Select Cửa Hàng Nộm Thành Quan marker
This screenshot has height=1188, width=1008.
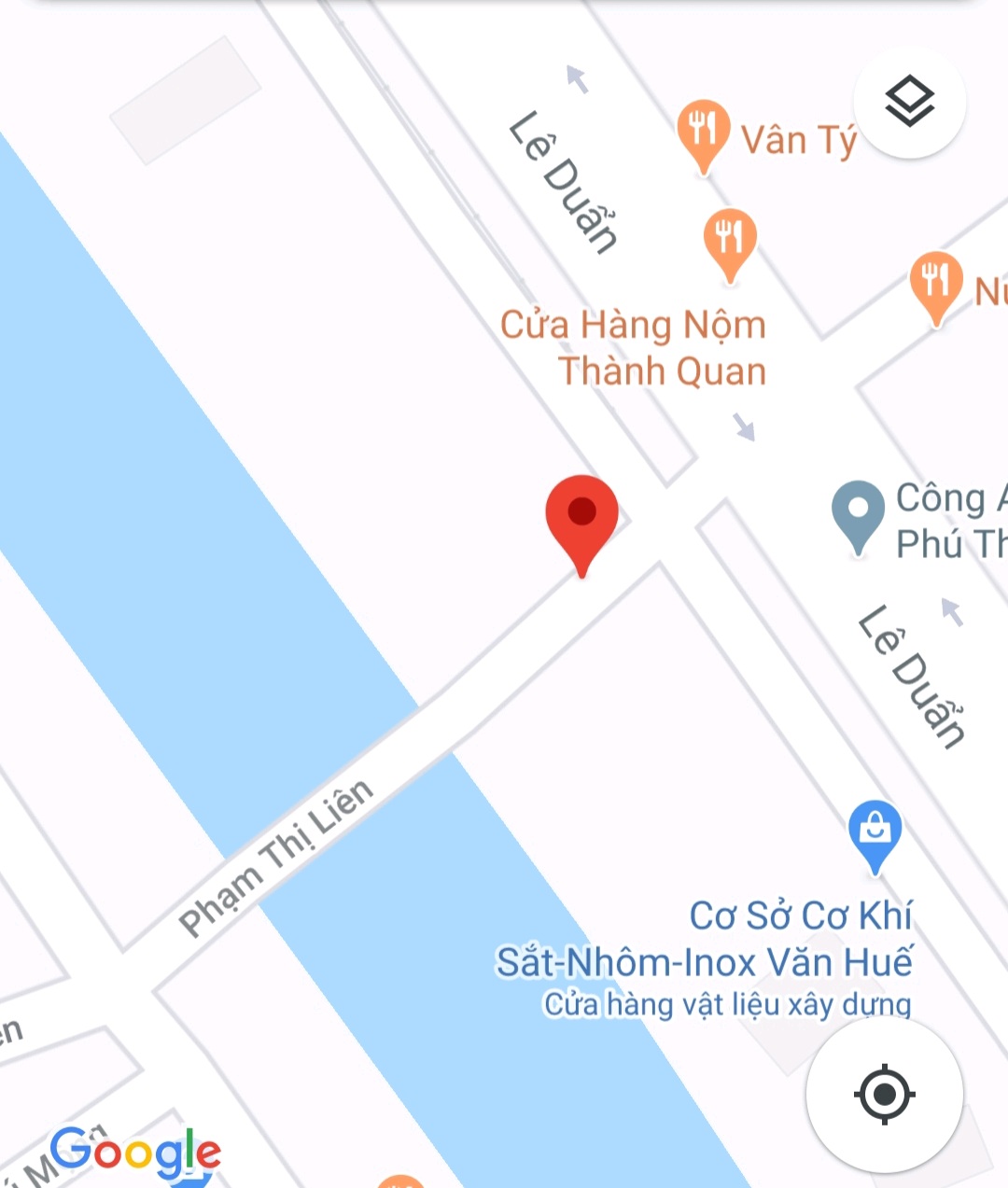coord(730,240)
